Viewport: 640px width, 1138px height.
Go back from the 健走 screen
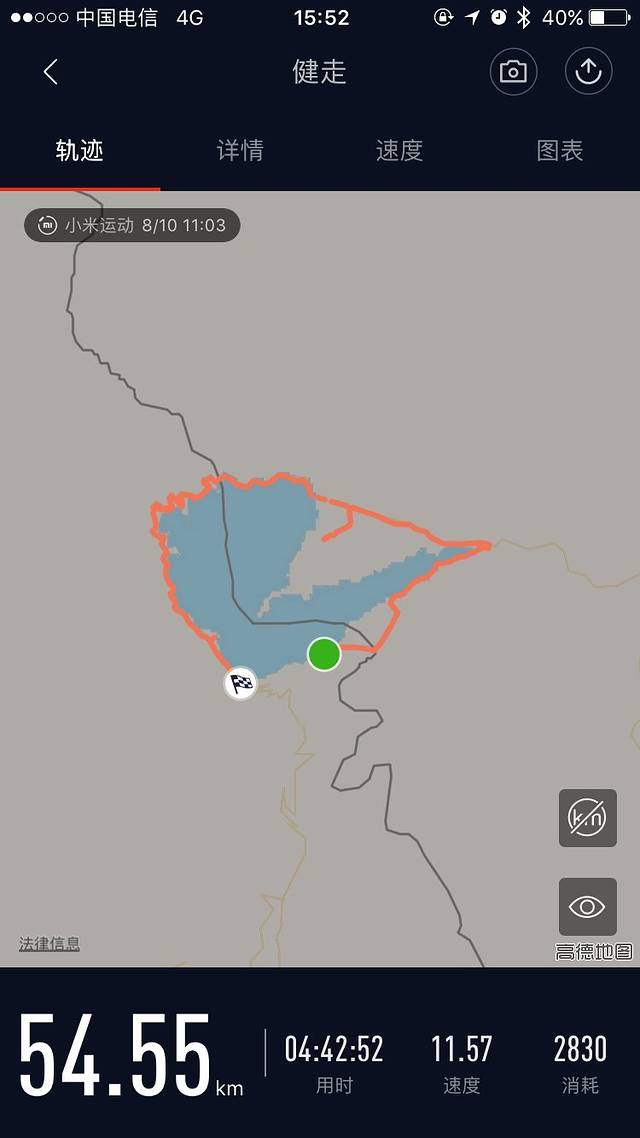point(51,72)
